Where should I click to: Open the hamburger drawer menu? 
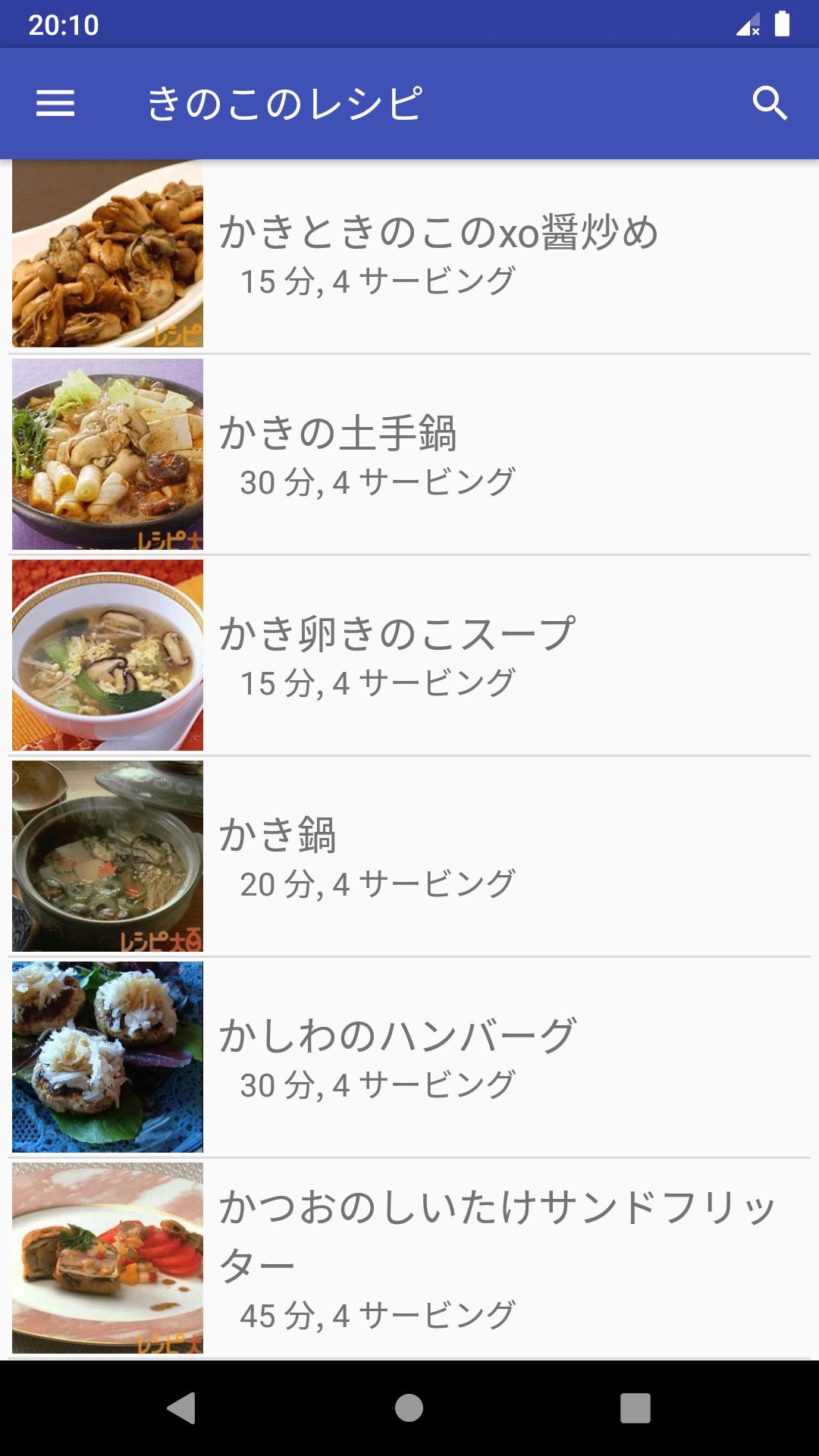[55, 103]
